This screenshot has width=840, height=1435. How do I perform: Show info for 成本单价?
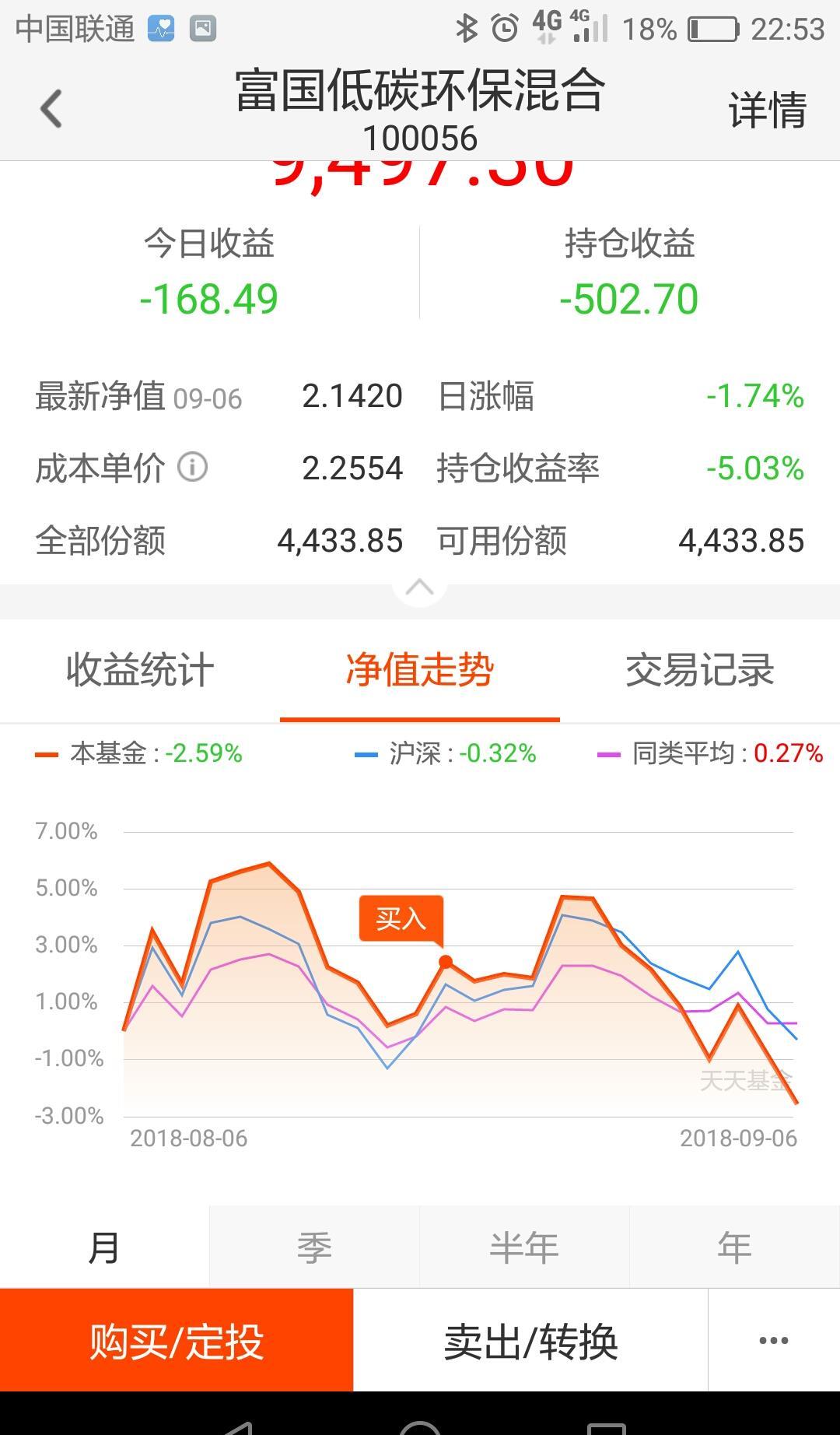[192, 468]
